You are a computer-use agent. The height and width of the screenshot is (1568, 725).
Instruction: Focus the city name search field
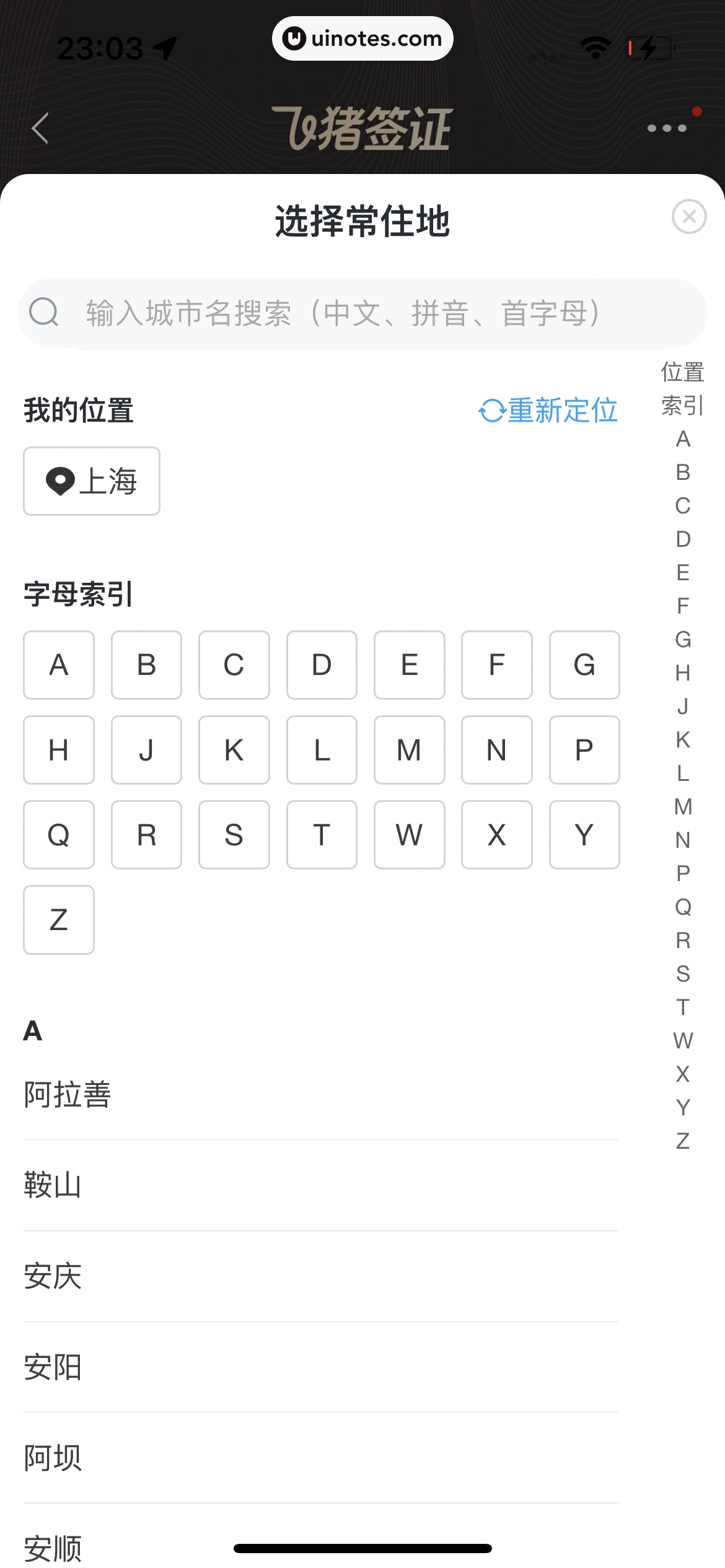tap(362, 313)
